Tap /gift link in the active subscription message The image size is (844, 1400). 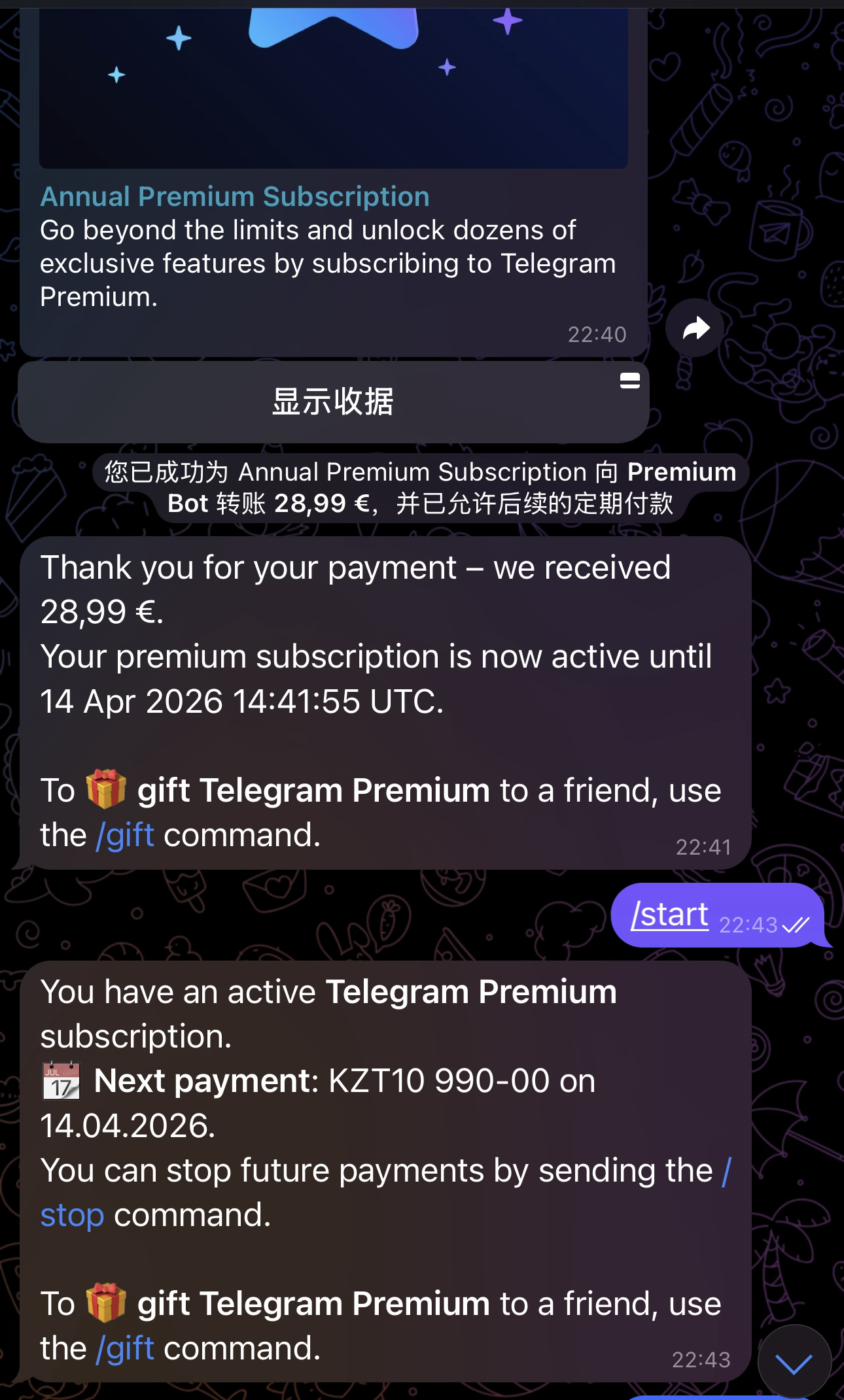(x=125, y=1348)
